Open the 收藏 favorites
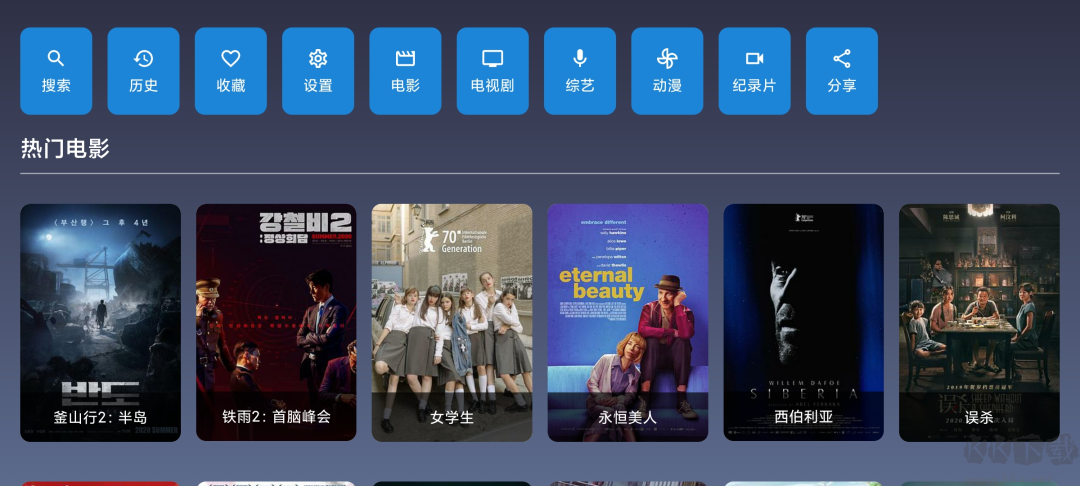This screenshot has height=486, width=1080. coord(230,71)
